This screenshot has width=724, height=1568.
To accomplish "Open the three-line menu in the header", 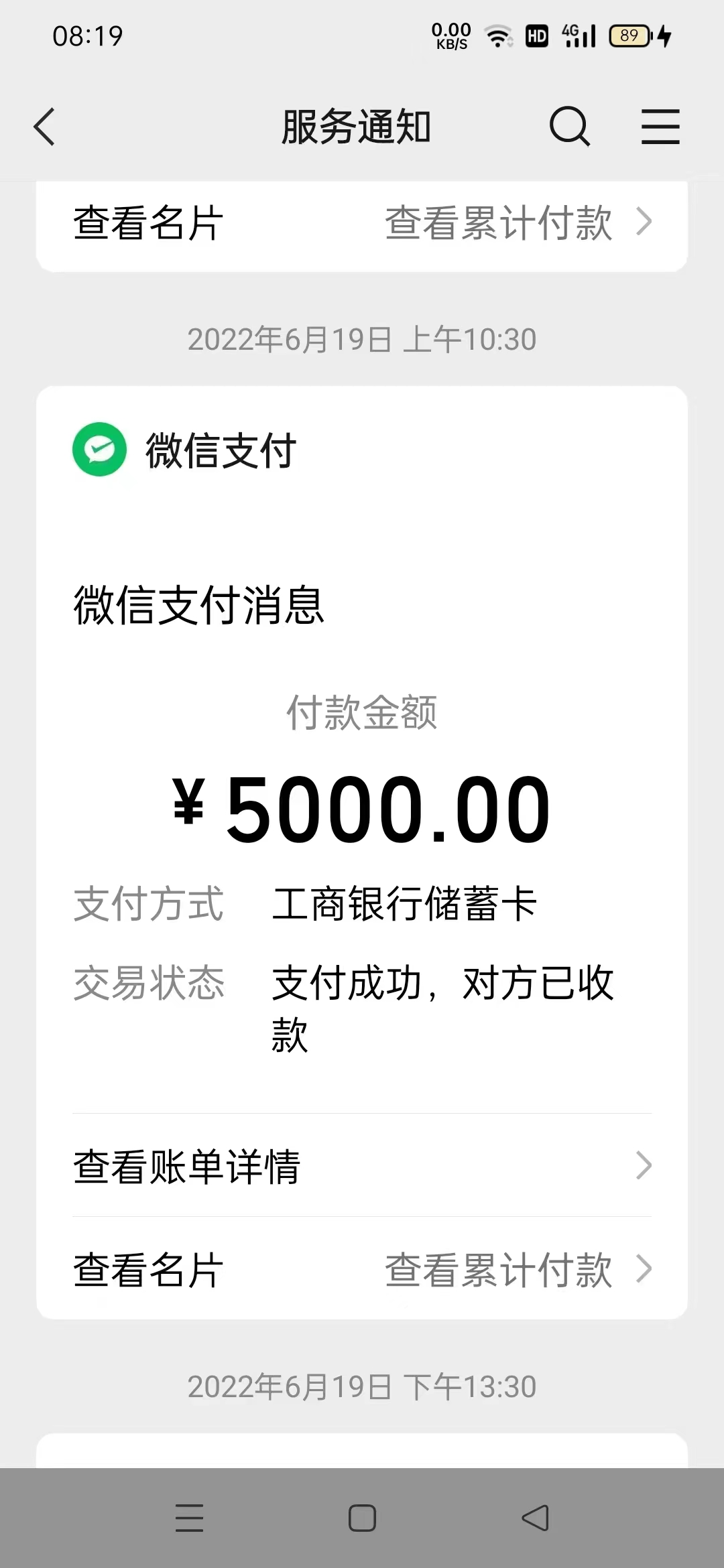I will pyautogui.click(x=660, y=127).
